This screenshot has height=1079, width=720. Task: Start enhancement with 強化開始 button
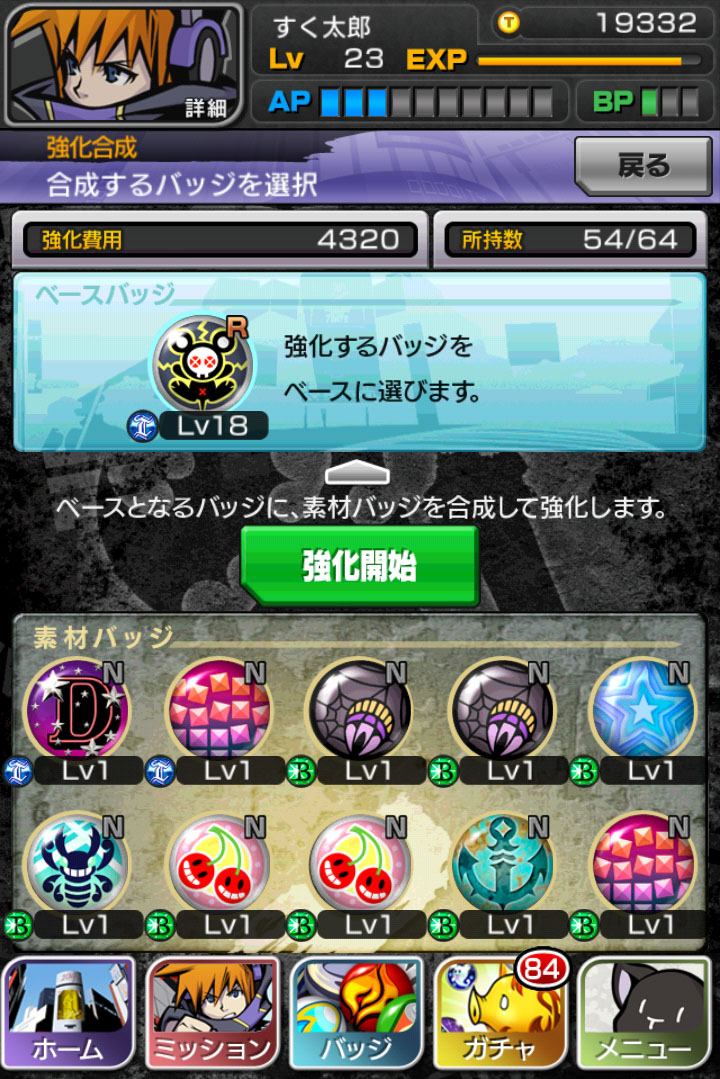pos(360,566)
